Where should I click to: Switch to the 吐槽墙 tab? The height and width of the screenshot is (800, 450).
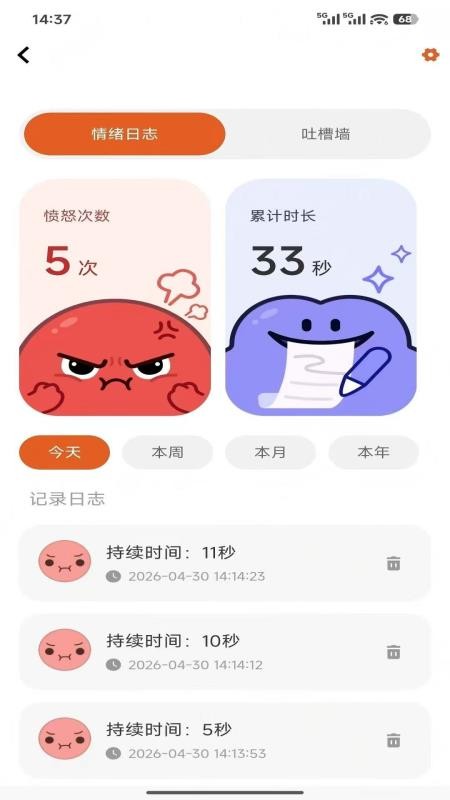click(x=326, y=134)
